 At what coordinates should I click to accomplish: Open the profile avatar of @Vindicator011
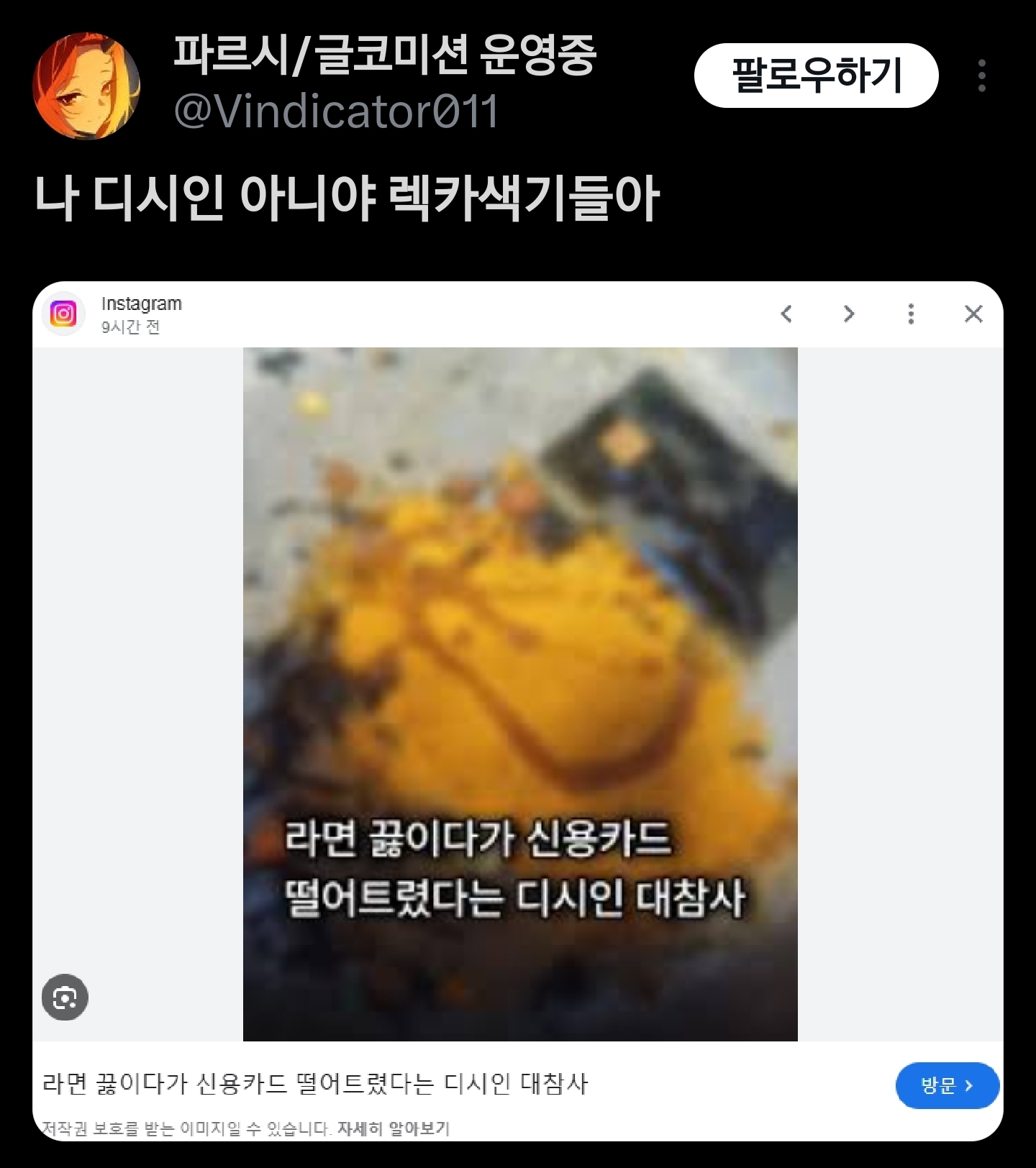pyautogui.click(x=86, y=86)
